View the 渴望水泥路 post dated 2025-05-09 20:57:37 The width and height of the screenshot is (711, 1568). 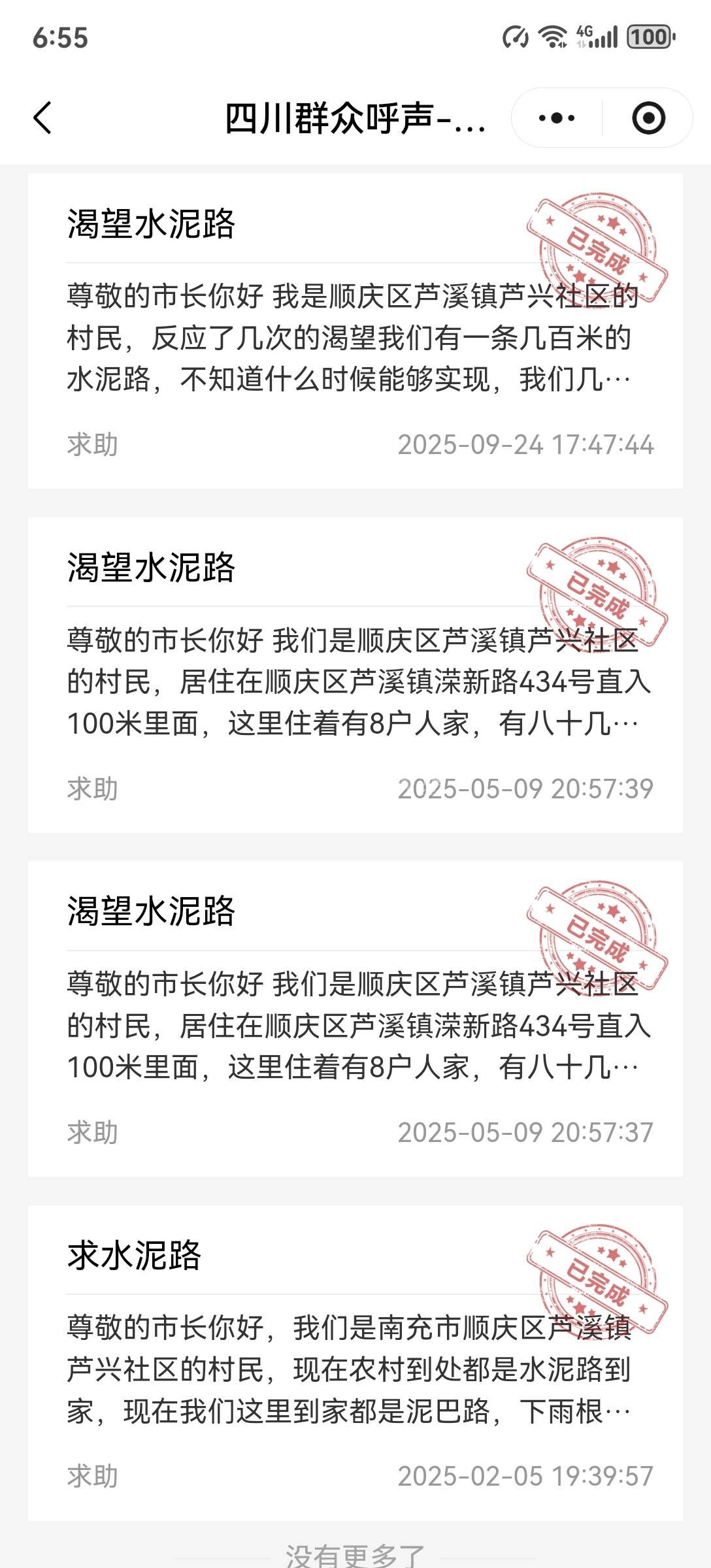(x=355, y=1019)
